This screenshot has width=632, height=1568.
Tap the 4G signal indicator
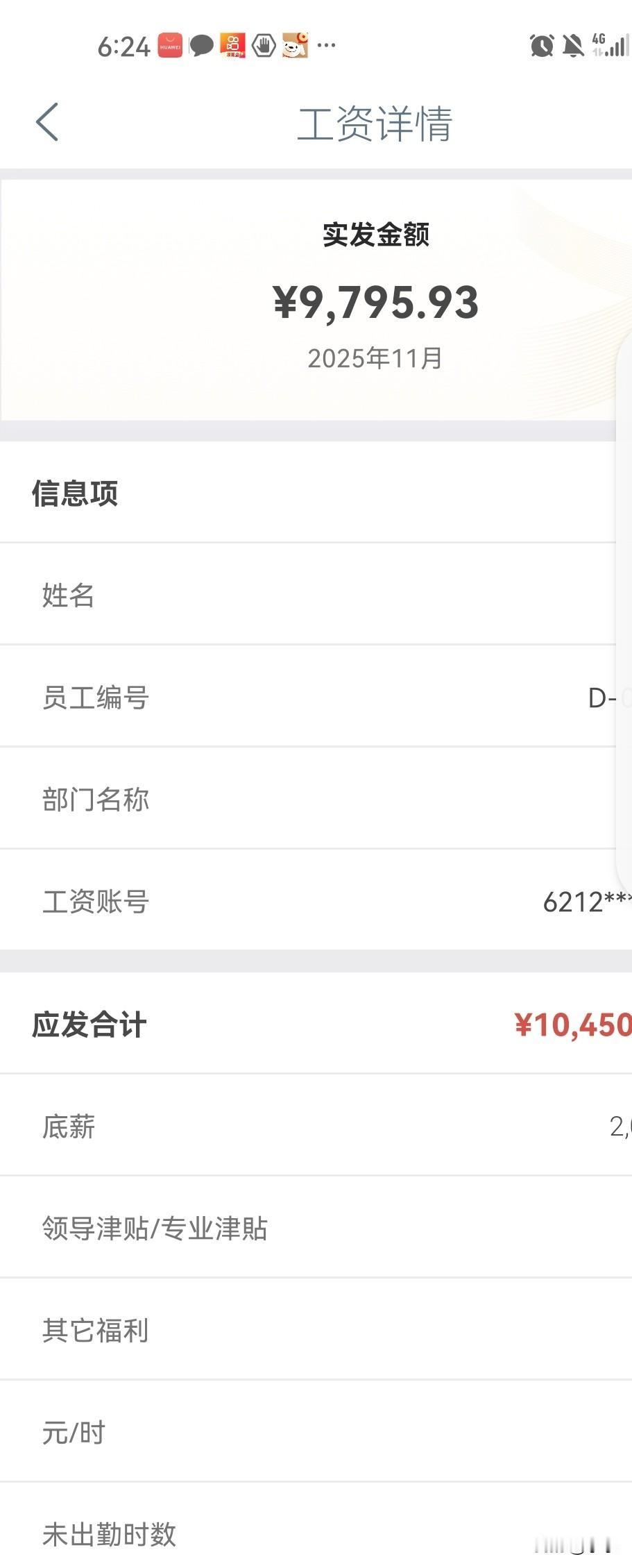pos(606,47)
